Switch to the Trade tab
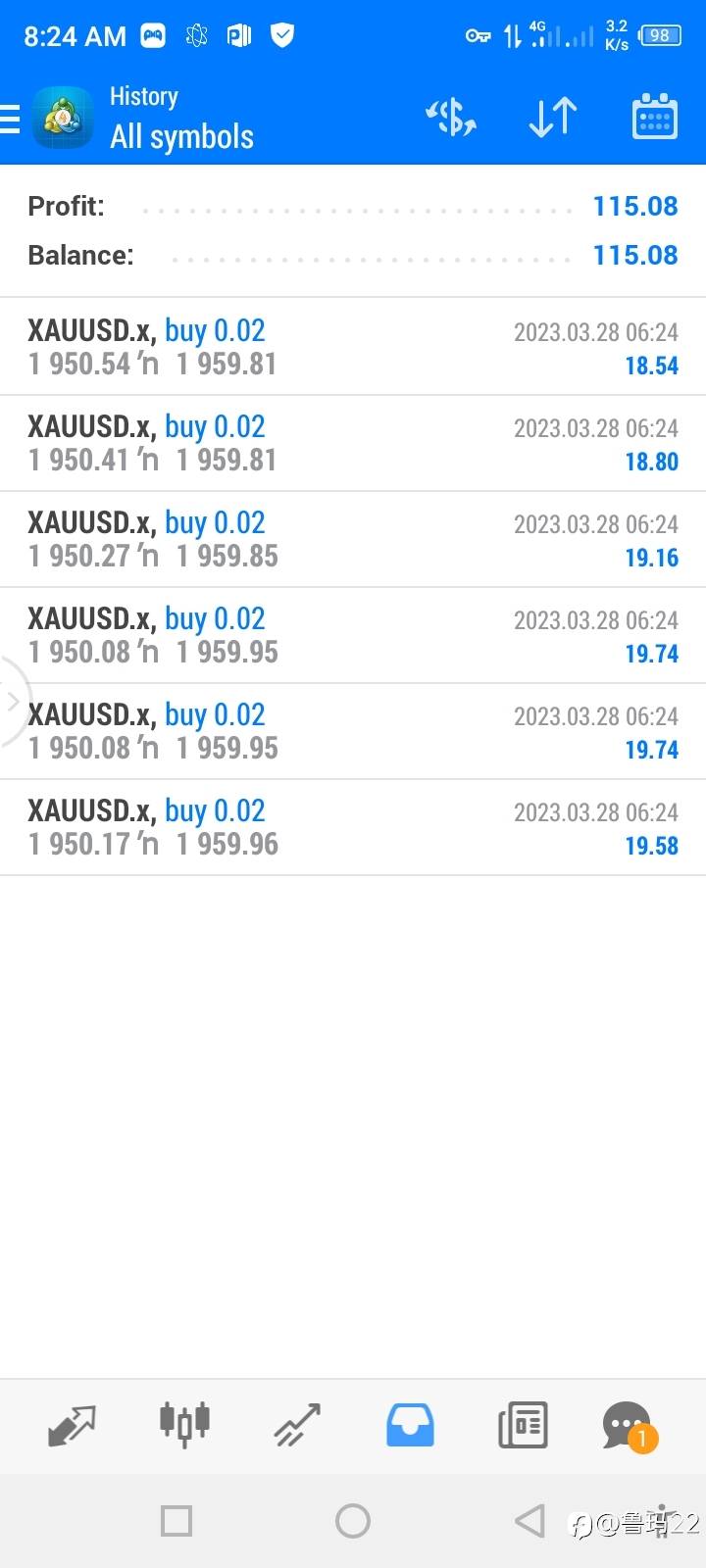706x1568 pixels. click(297, 1425)
